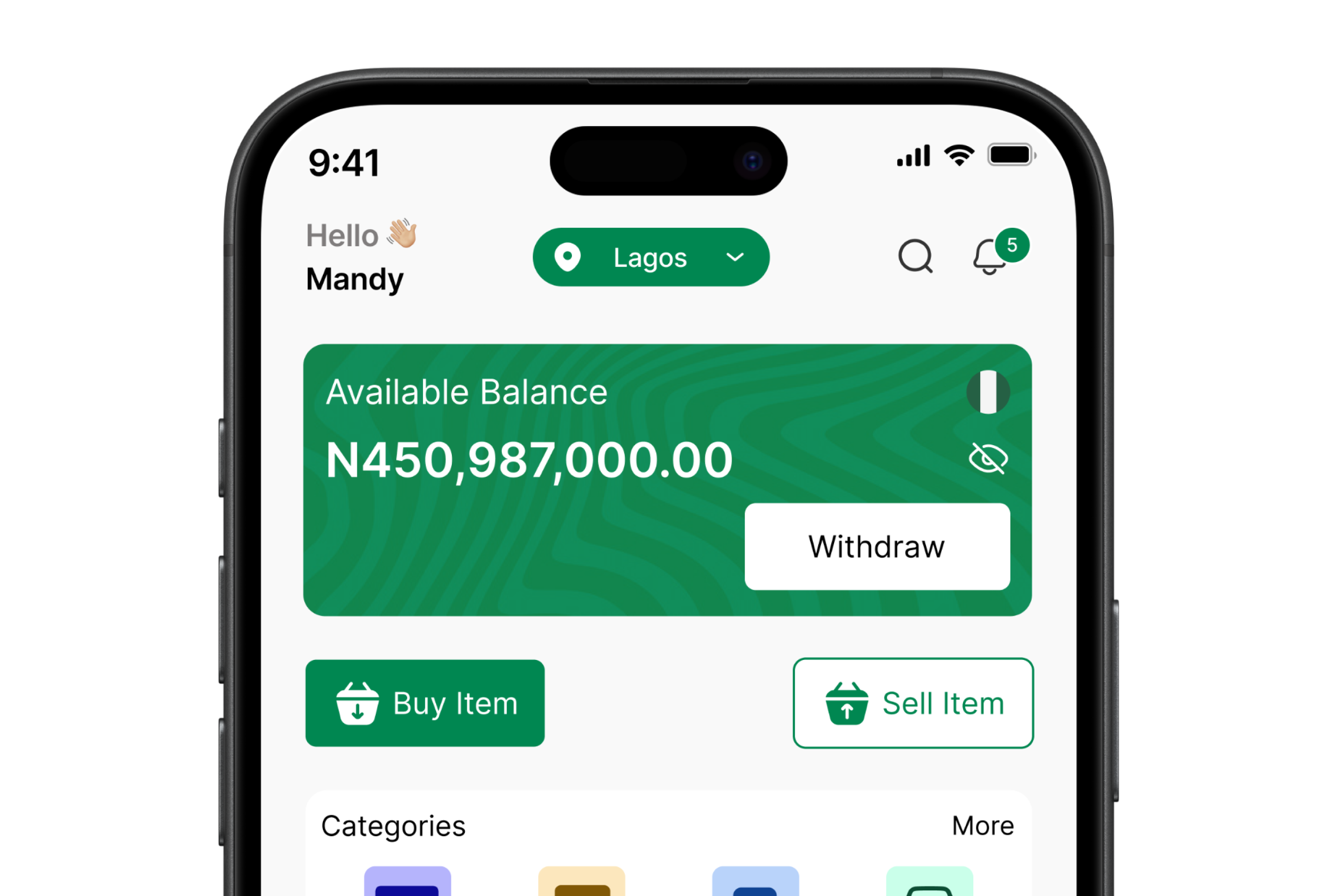Tap Buy Item
The height and width of the screenshot is (896, 1336).
pos(424,703)
